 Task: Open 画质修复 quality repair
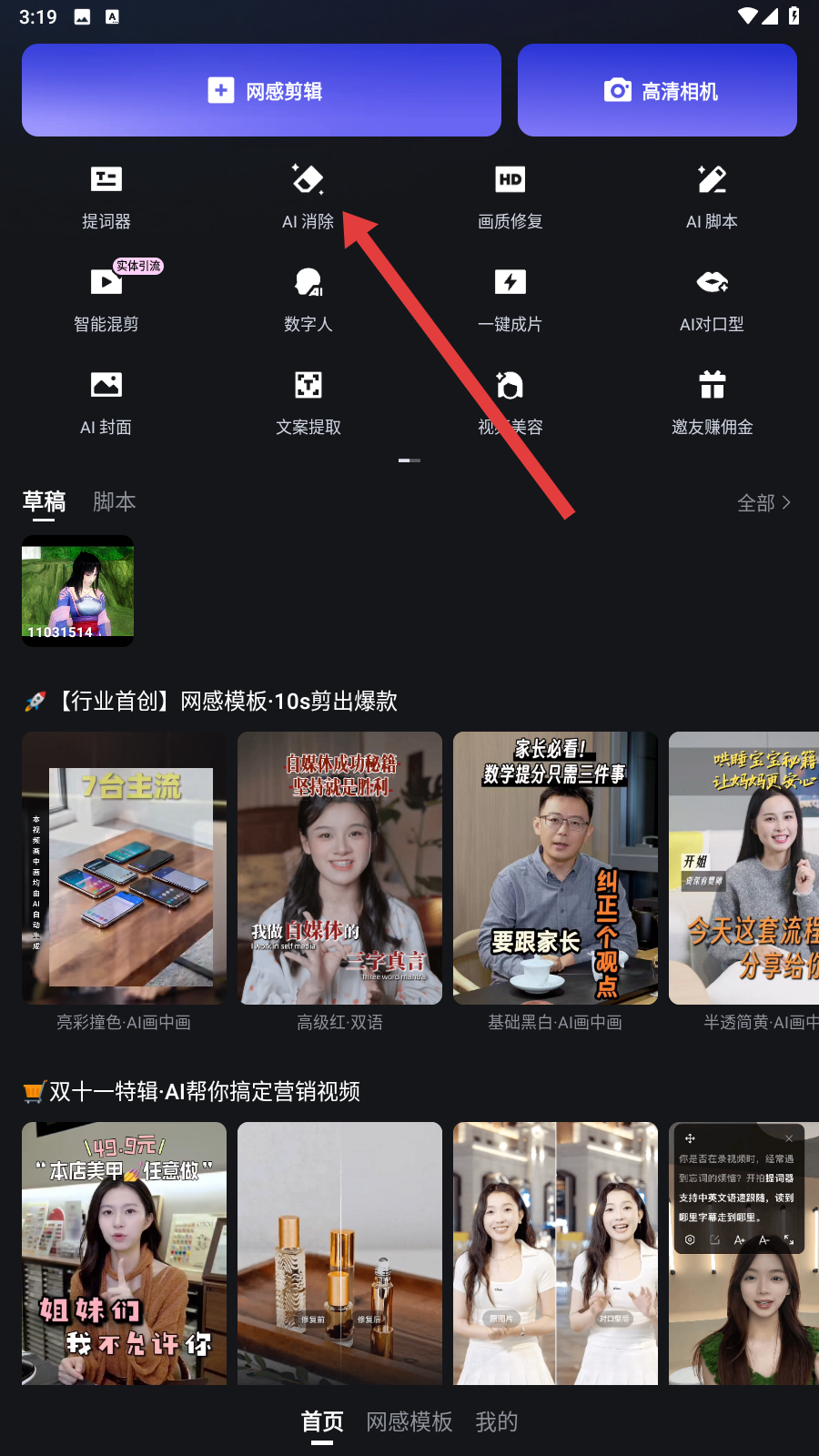pyautogui.click(x=510, y=196)
